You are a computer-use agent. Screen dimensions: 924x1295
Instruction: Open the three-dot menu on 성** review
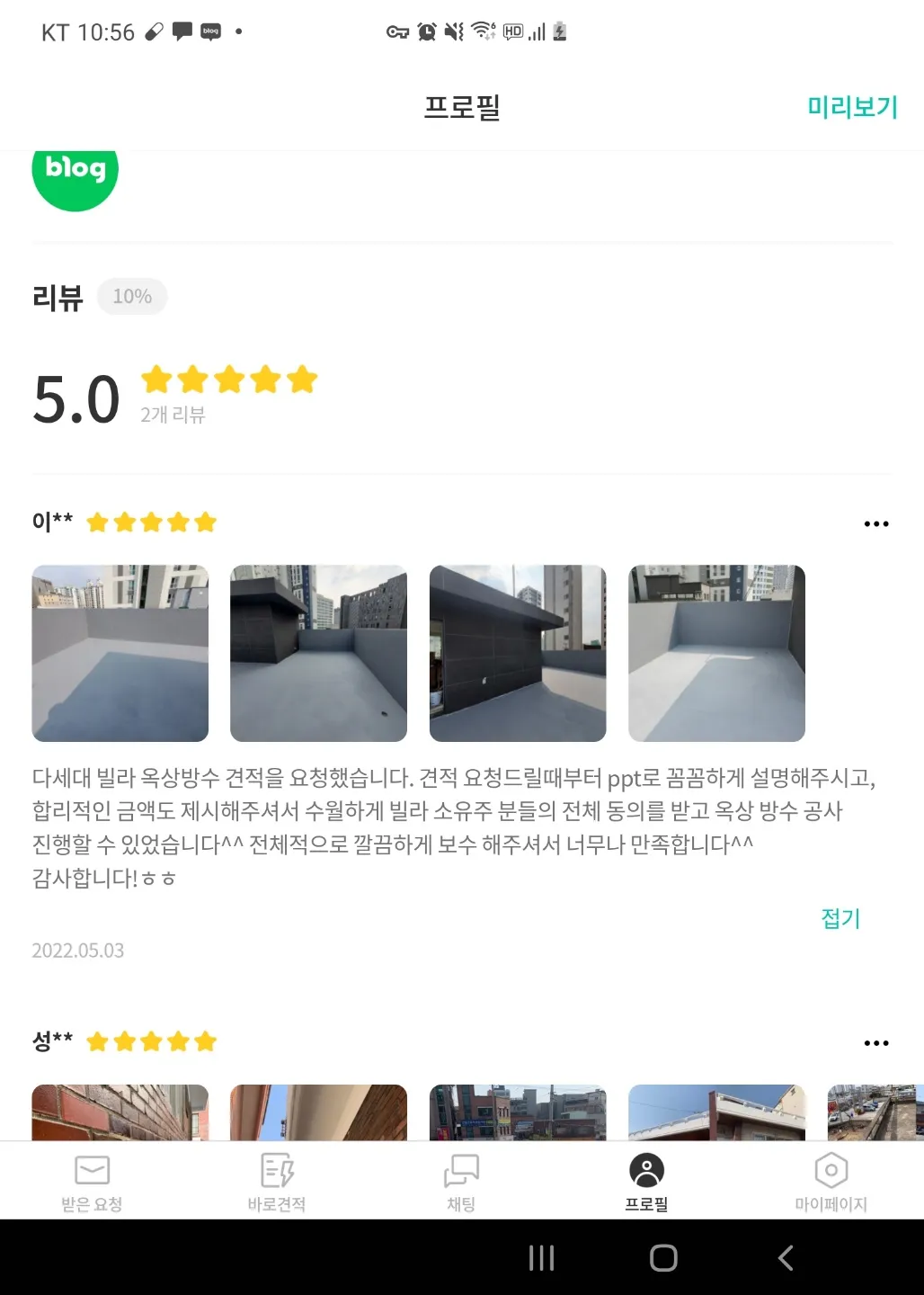[876, 1042]
